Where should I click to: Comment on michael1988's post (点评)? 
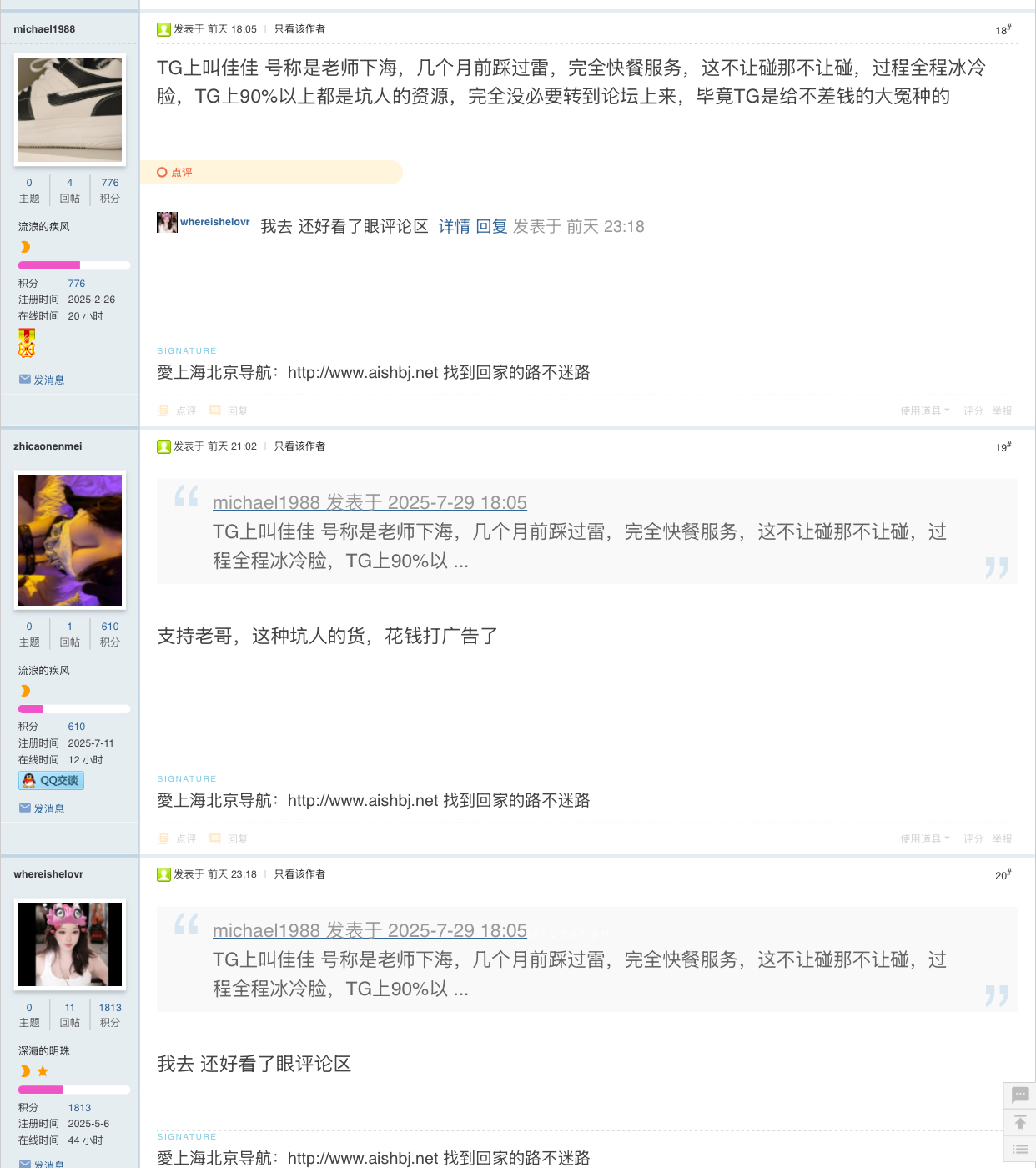click(185, 411)
